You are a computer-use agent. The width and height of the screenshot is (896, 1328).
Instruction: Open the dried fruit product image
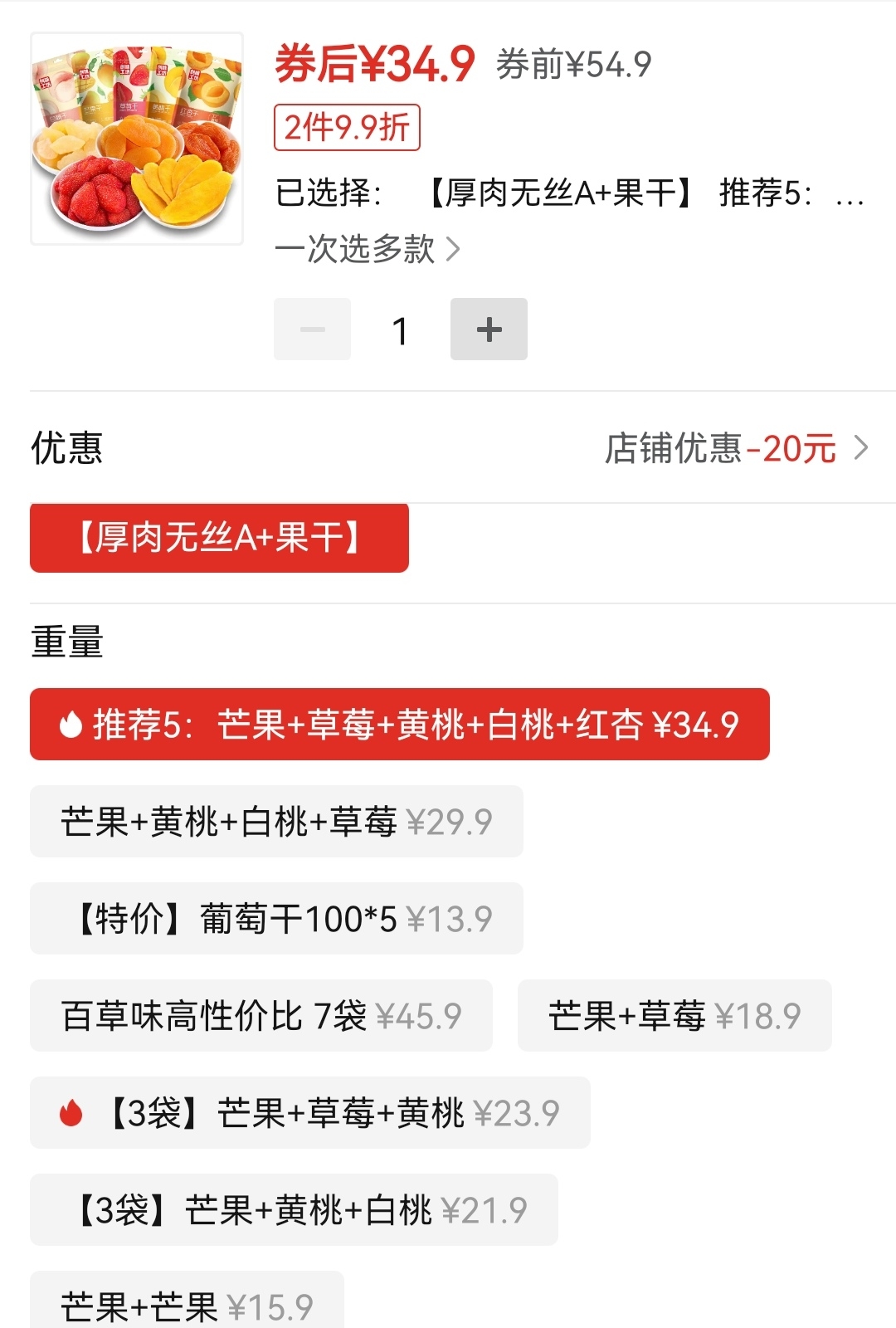tap(137, 139)
